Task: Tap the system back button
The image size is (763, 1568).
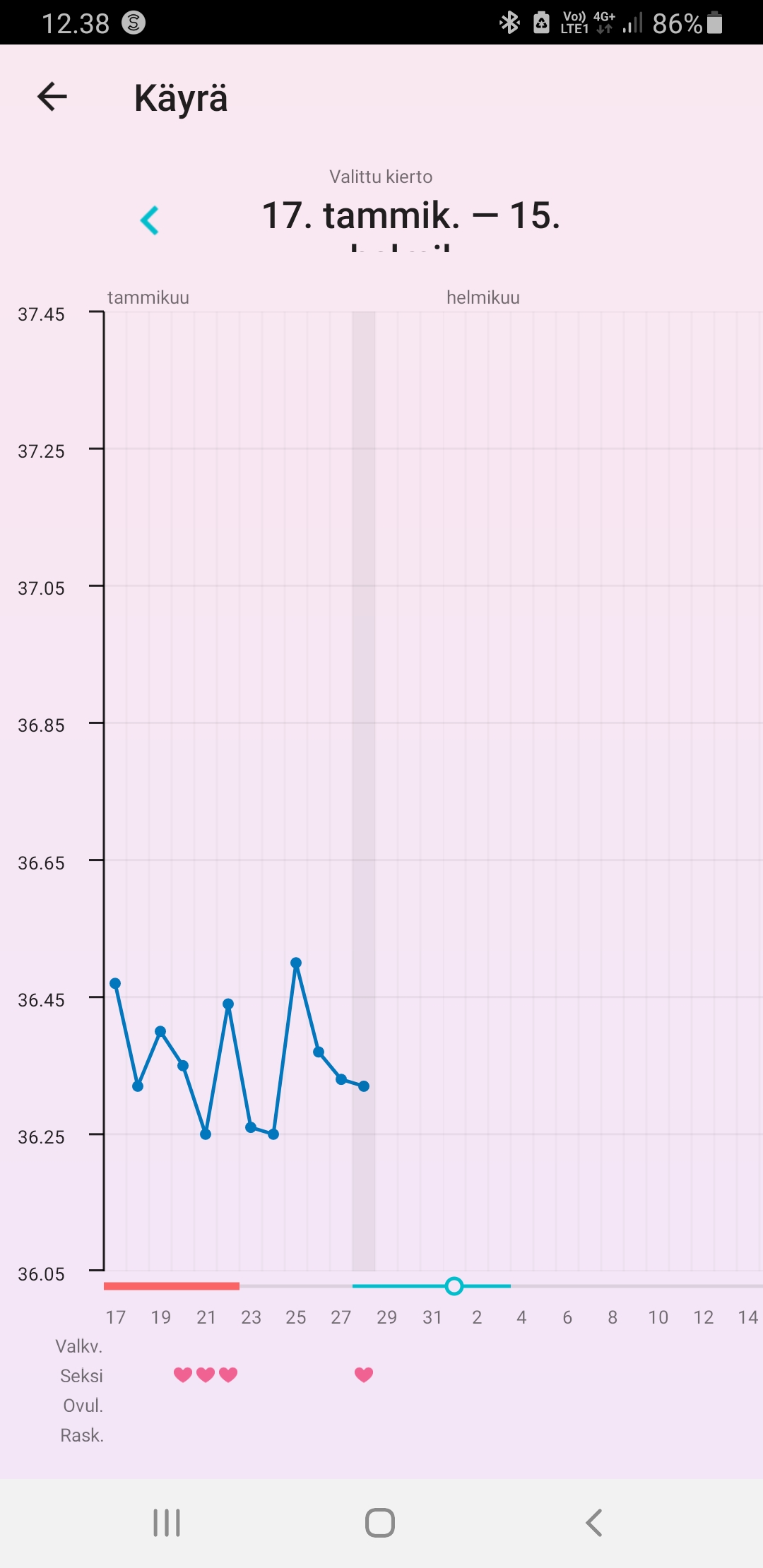Action: pos(594,1523)
